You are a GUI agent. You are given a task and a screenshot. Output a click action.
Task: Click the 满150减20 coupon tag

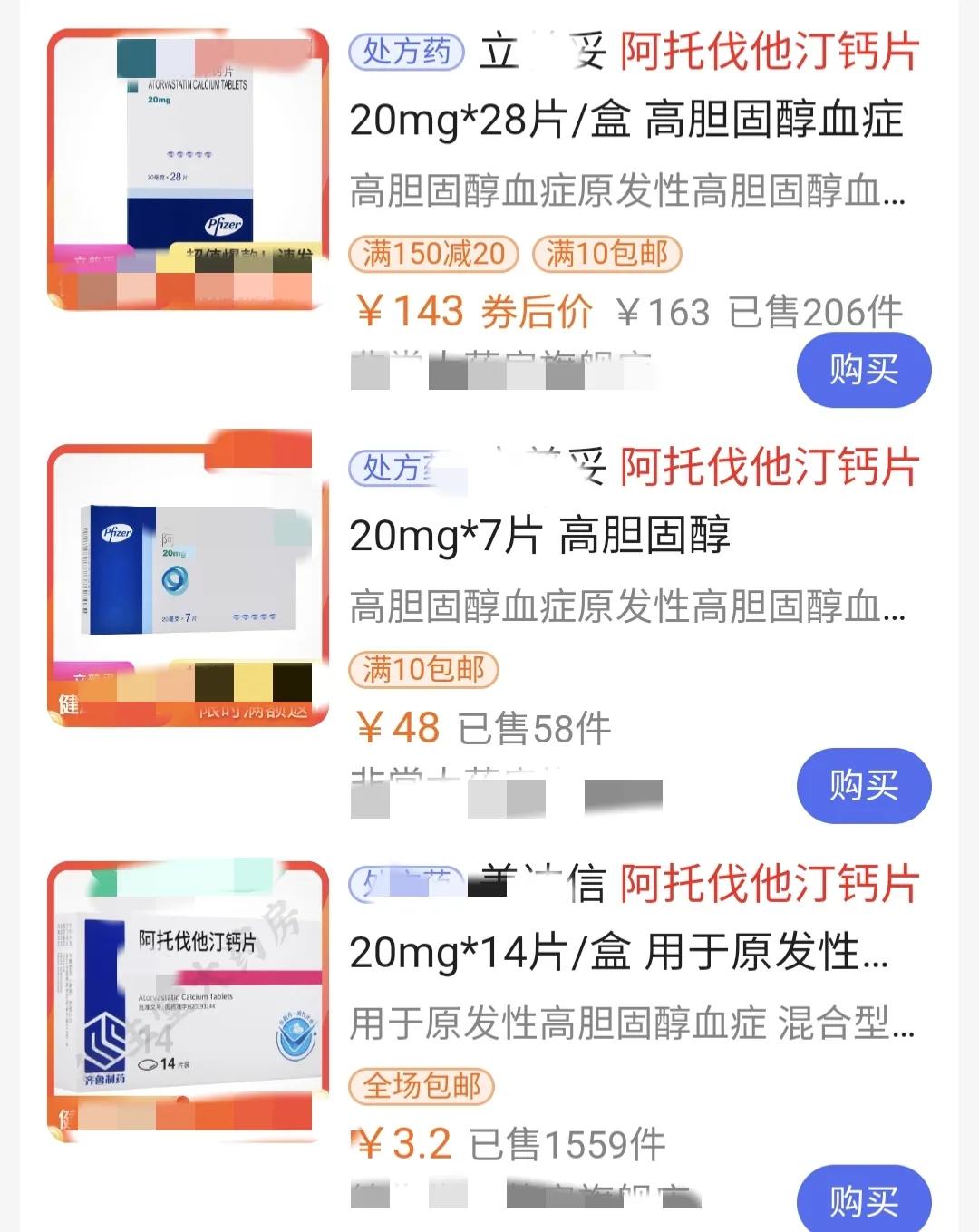432,255
